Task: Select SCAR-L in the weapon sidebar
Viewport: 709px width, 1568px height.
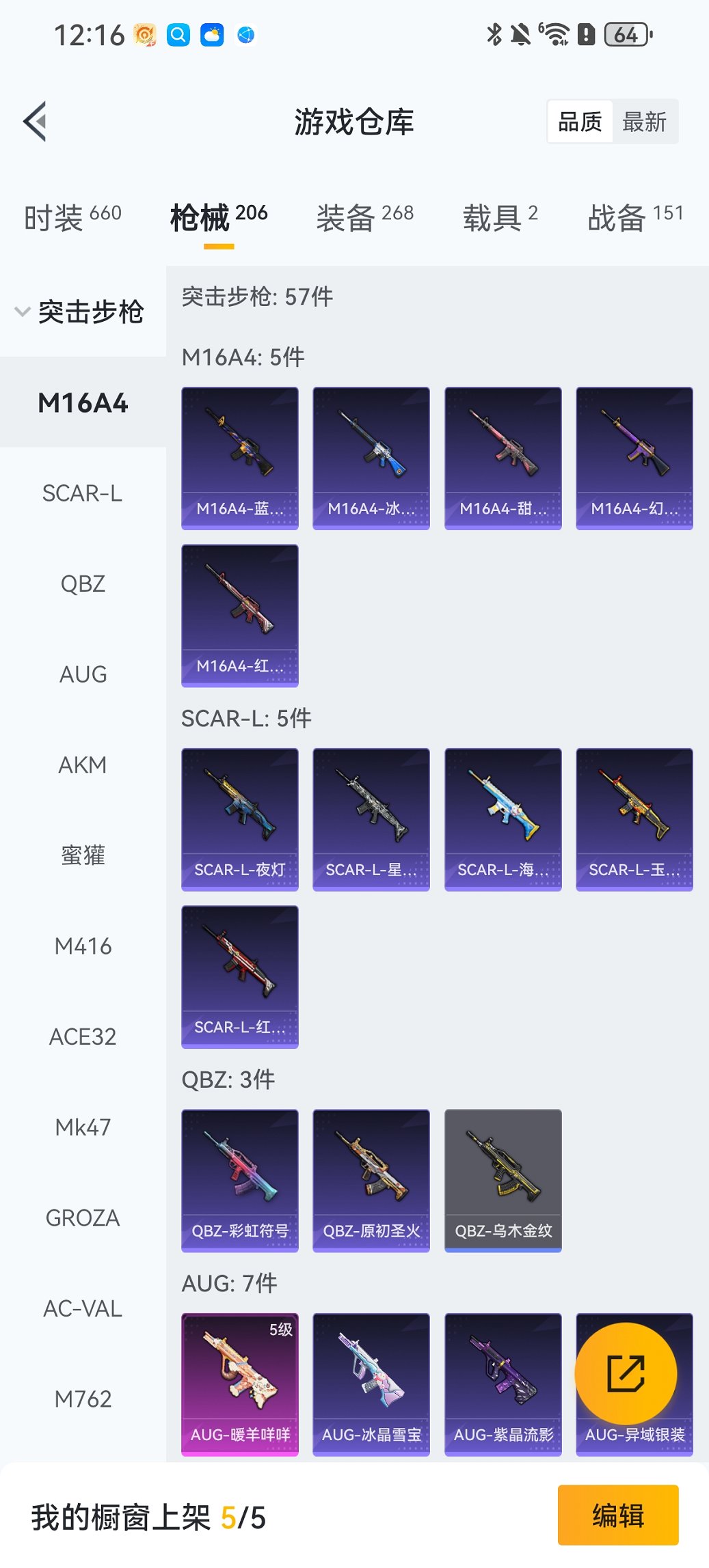Action: (x=82, y=493)
